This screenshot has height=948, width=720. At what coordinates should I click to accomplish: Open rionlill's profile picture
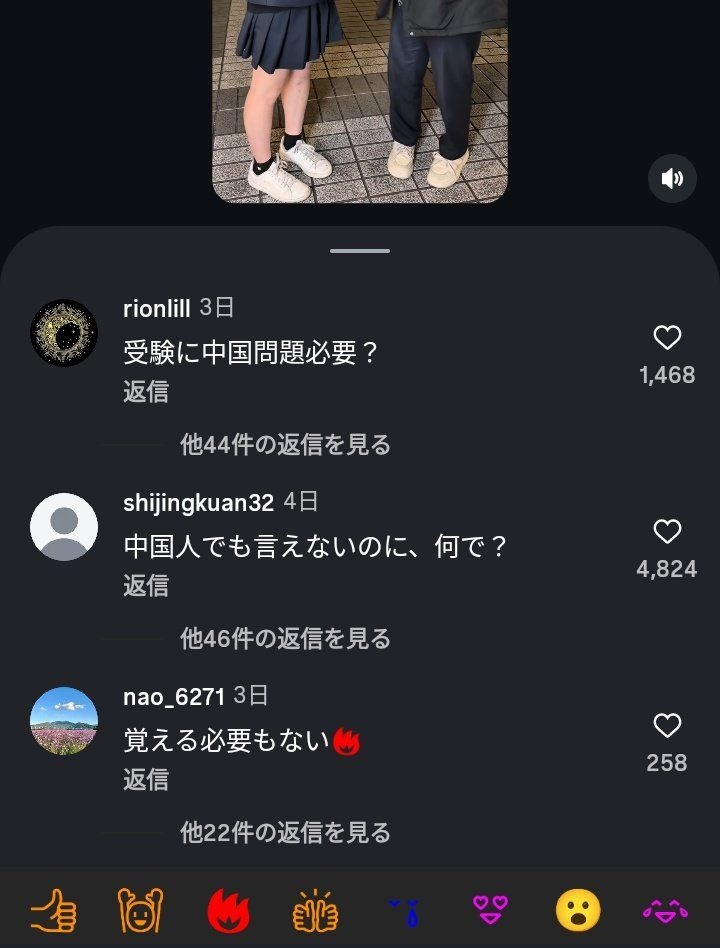point(64,333)
